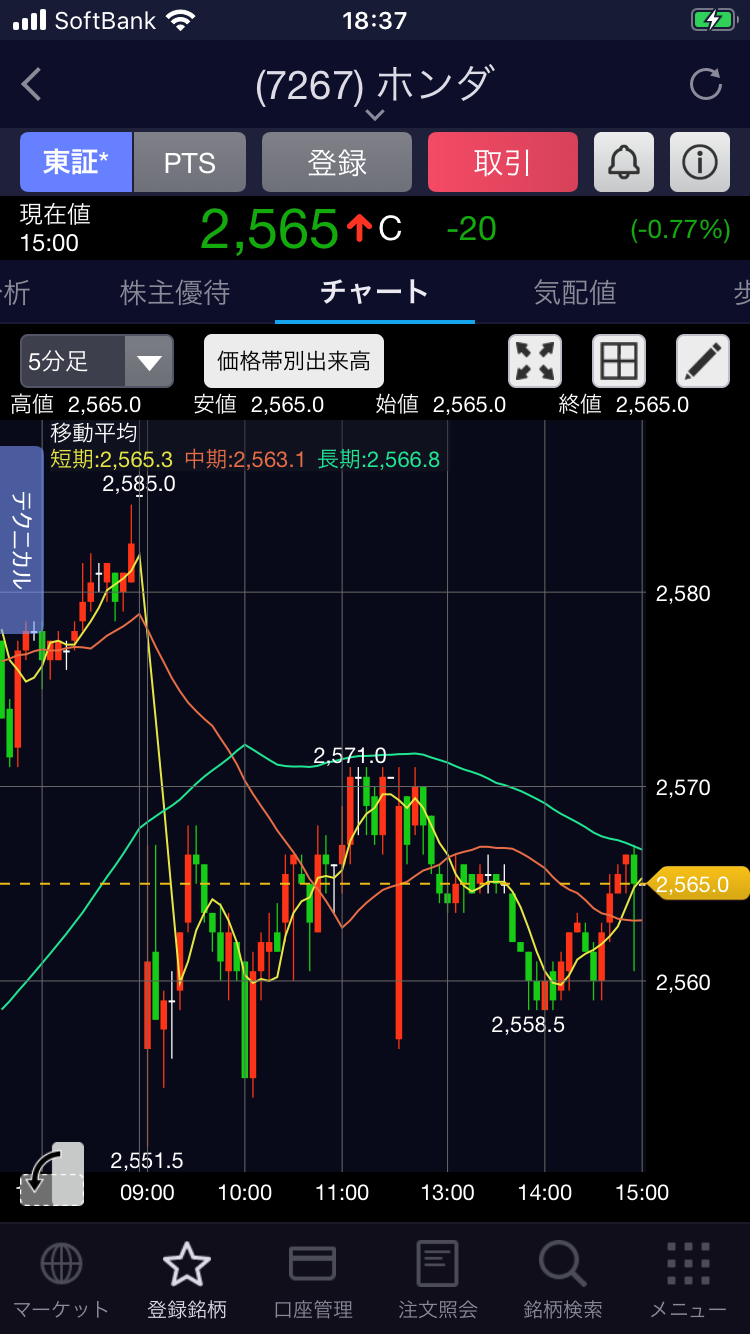750x1334 pixels.
Task: Switch to the 株主優待 tab
Action: pos(175,292)
